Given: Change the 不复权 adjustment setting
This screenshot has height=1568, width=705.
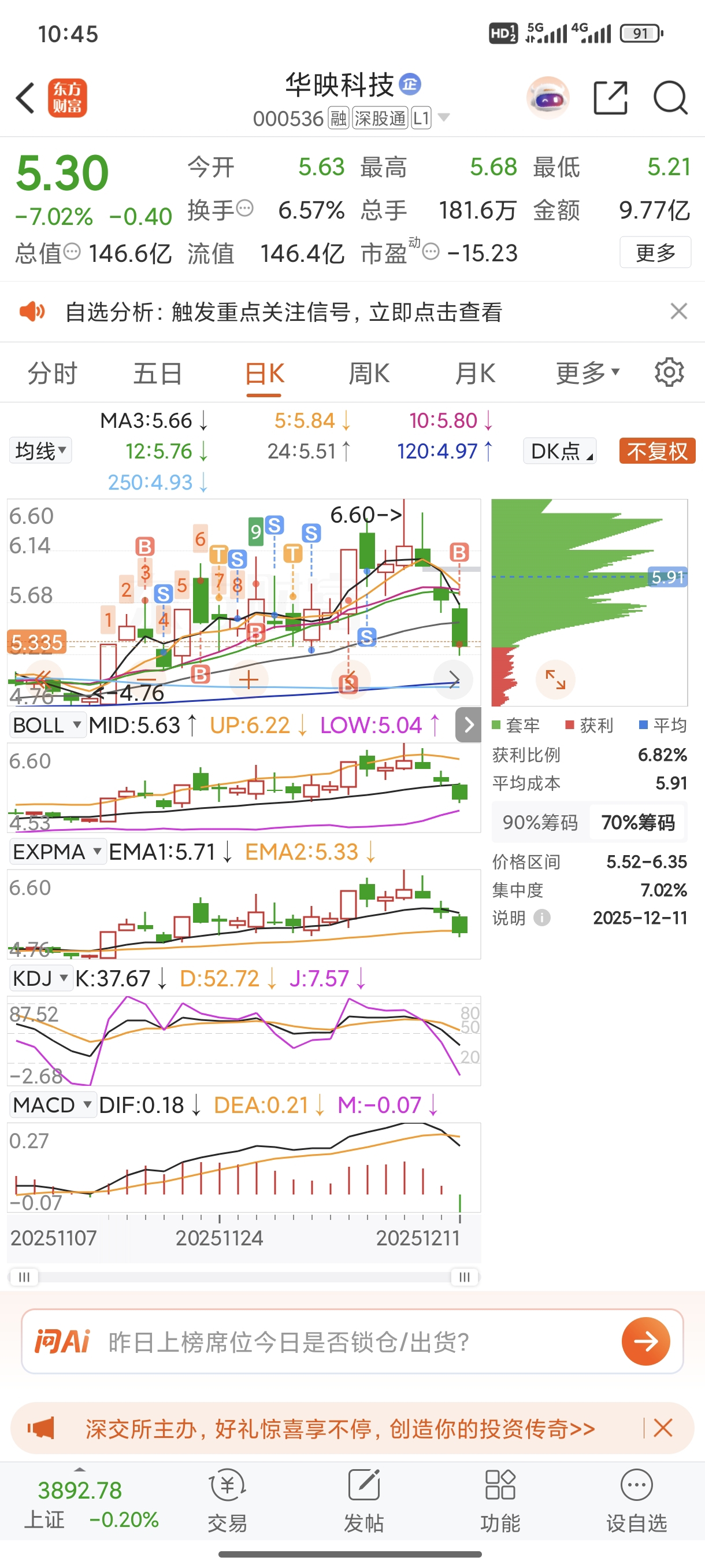Looking at the screenshot, I should [x=657, y=451].
